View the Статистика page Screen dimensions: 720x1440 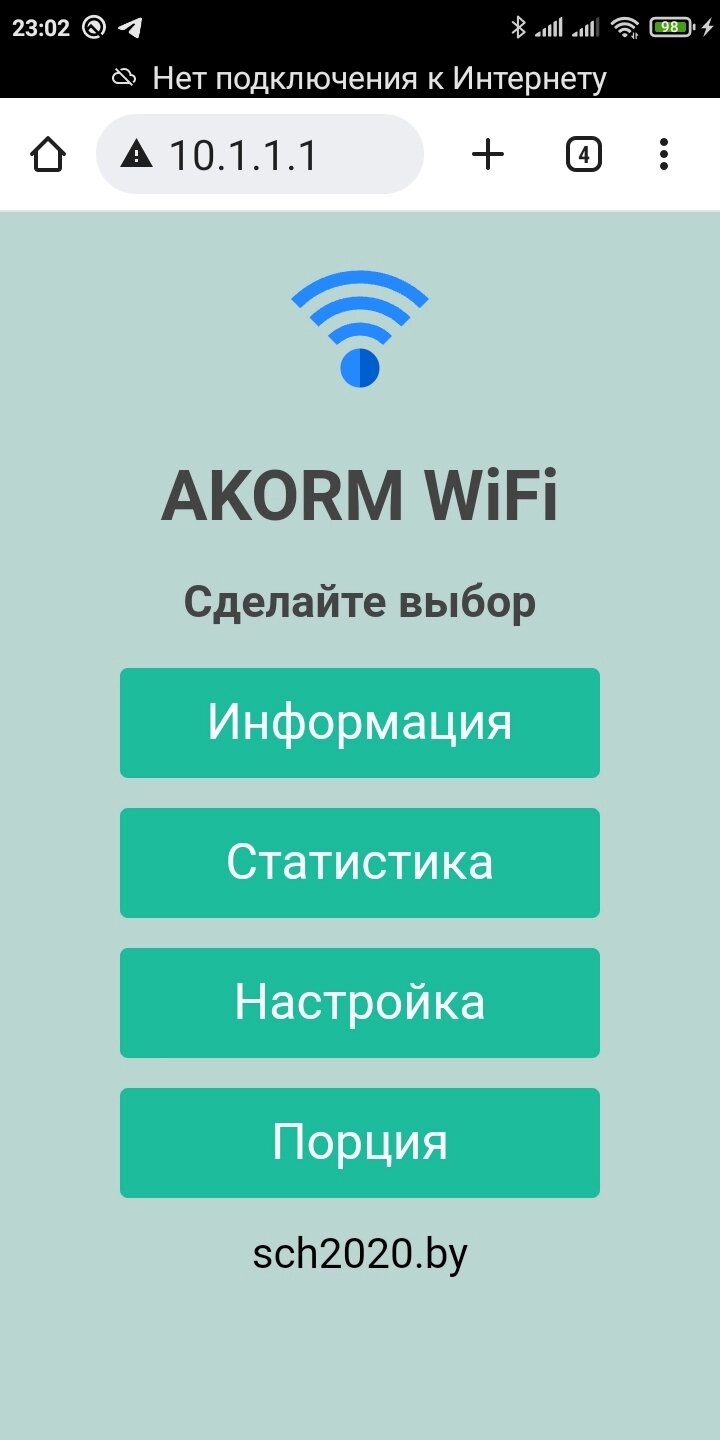(x=360, y=863)
